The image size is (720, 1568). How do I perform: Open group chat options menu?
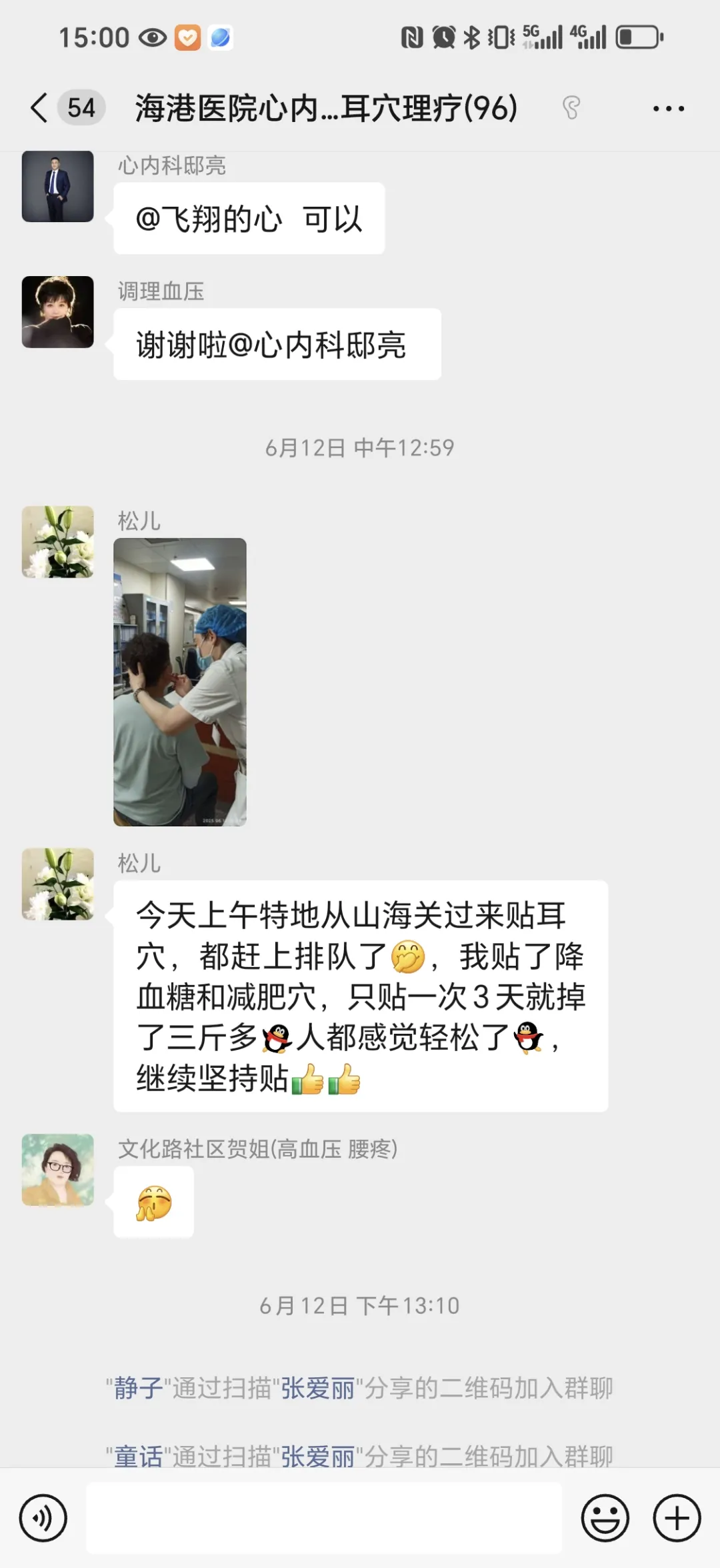pyautogui.click(x=668, y=108)
